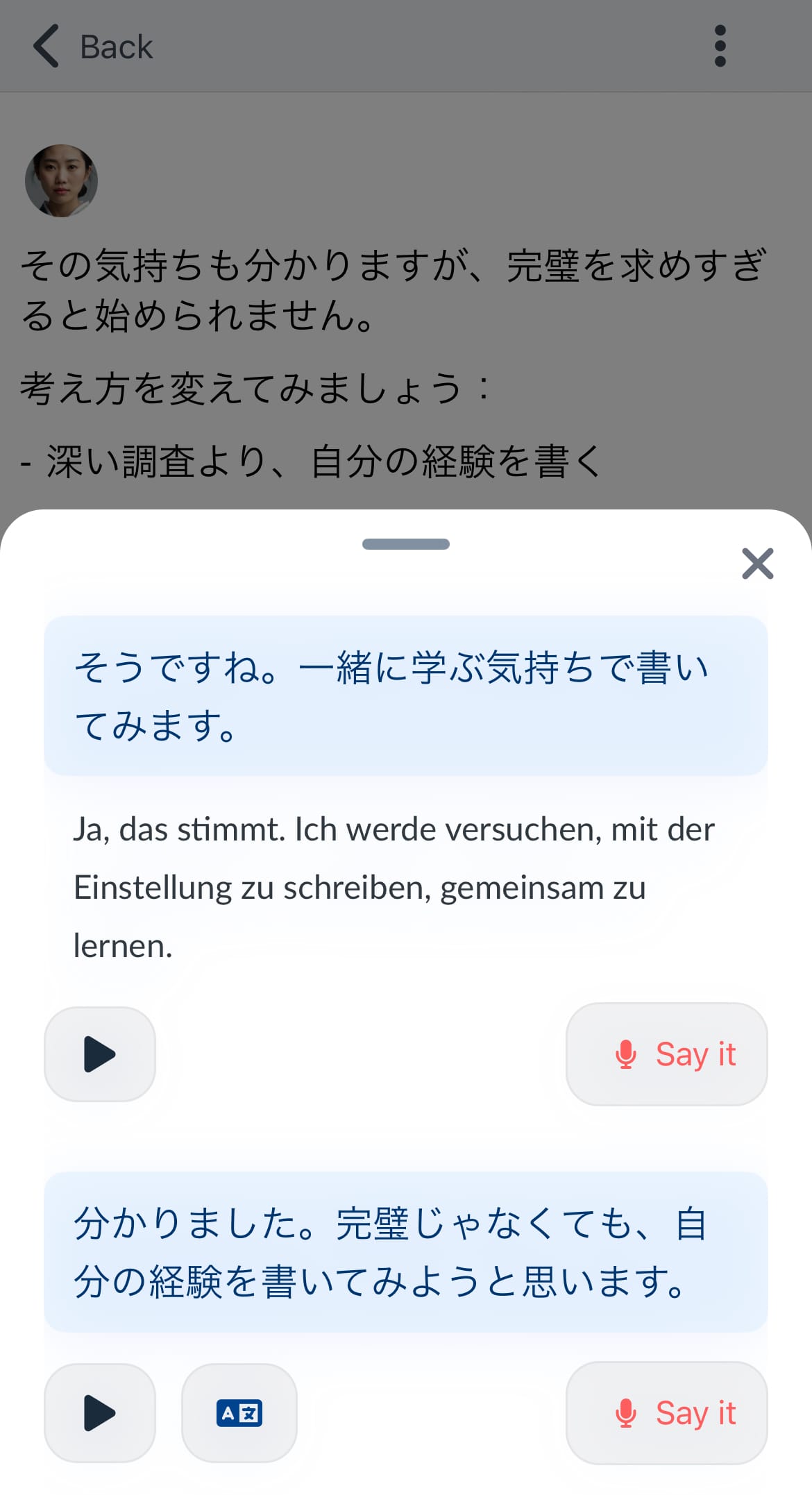Show translation for the 分かりました suggestion
The image size is (812, 1495).
pyautogui.click(x=239, y=1413)
